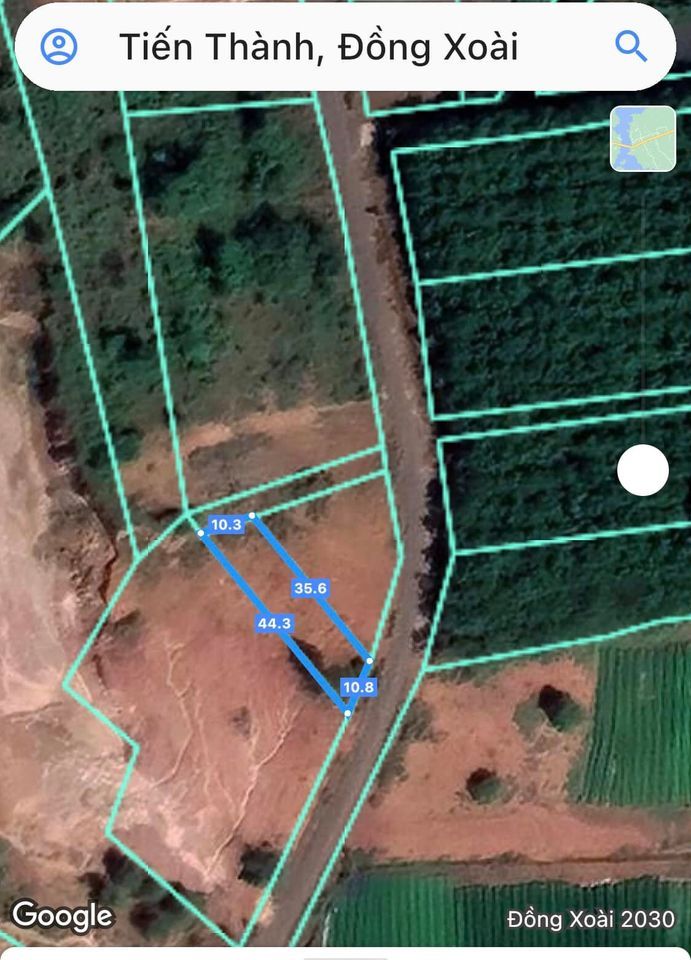The height and width of the screenshot is (960, 691).
Task: Open the profile account icon
Action: click(59, 46)
